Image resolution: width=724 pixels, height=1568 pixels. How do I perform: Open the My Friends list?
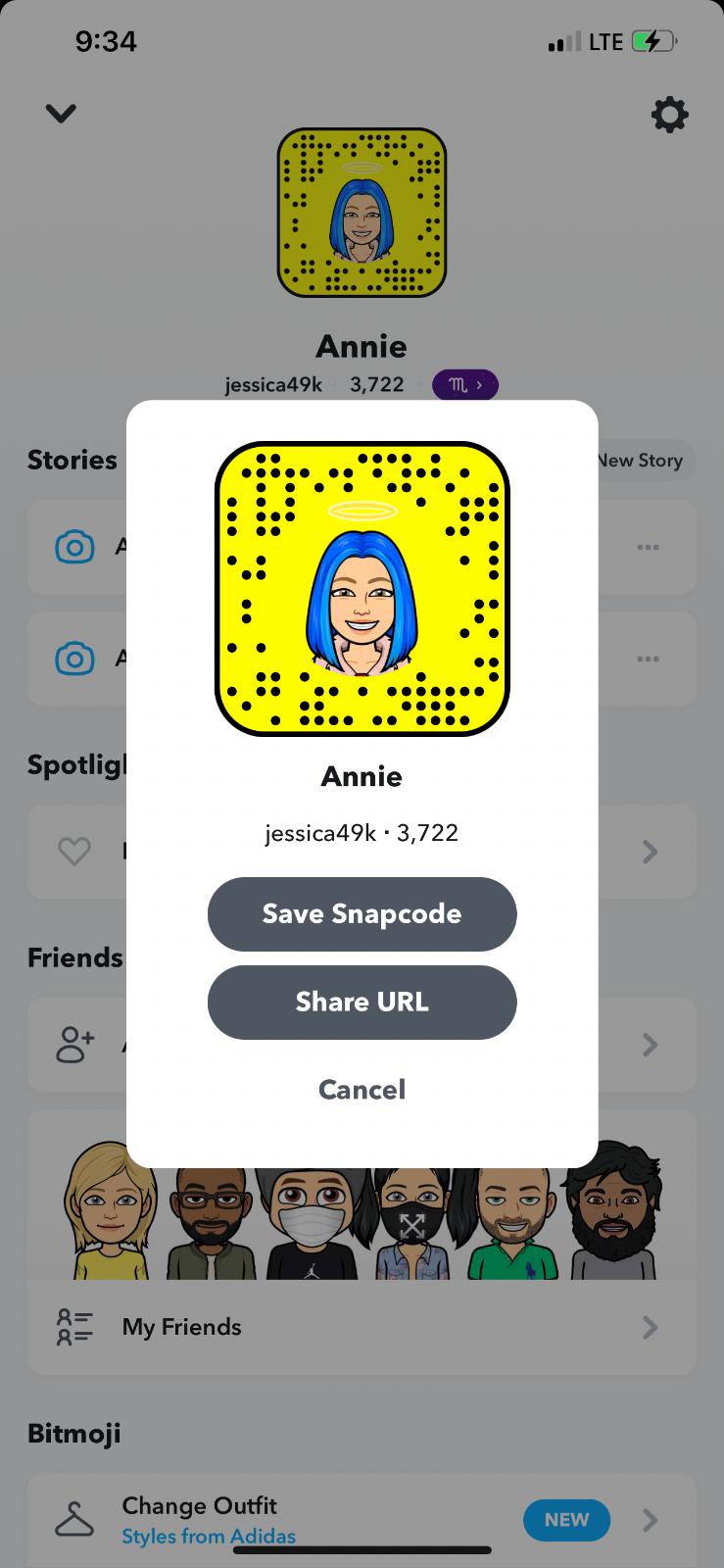[361, 1327]
